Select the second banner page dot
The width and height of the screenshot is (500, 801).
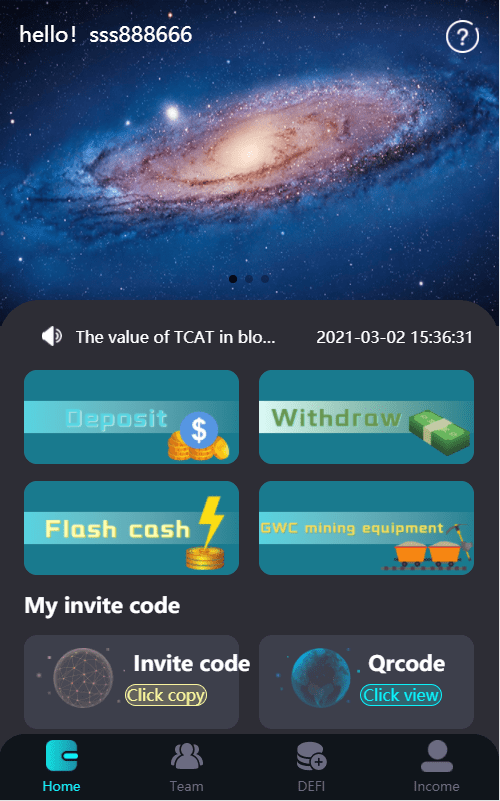249,279
